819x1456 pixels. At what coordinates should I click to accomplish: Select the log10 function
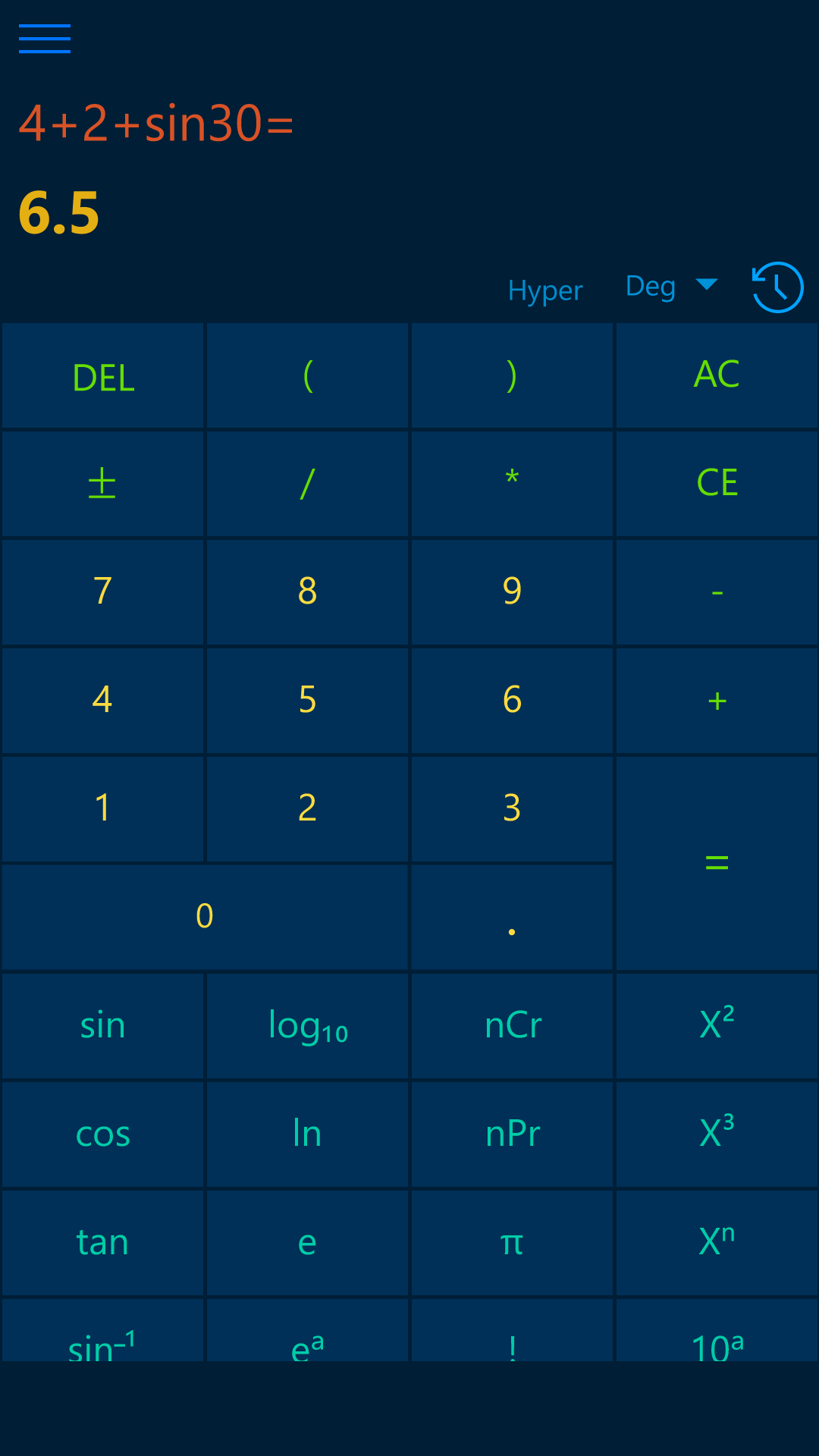coord(307,1026)
